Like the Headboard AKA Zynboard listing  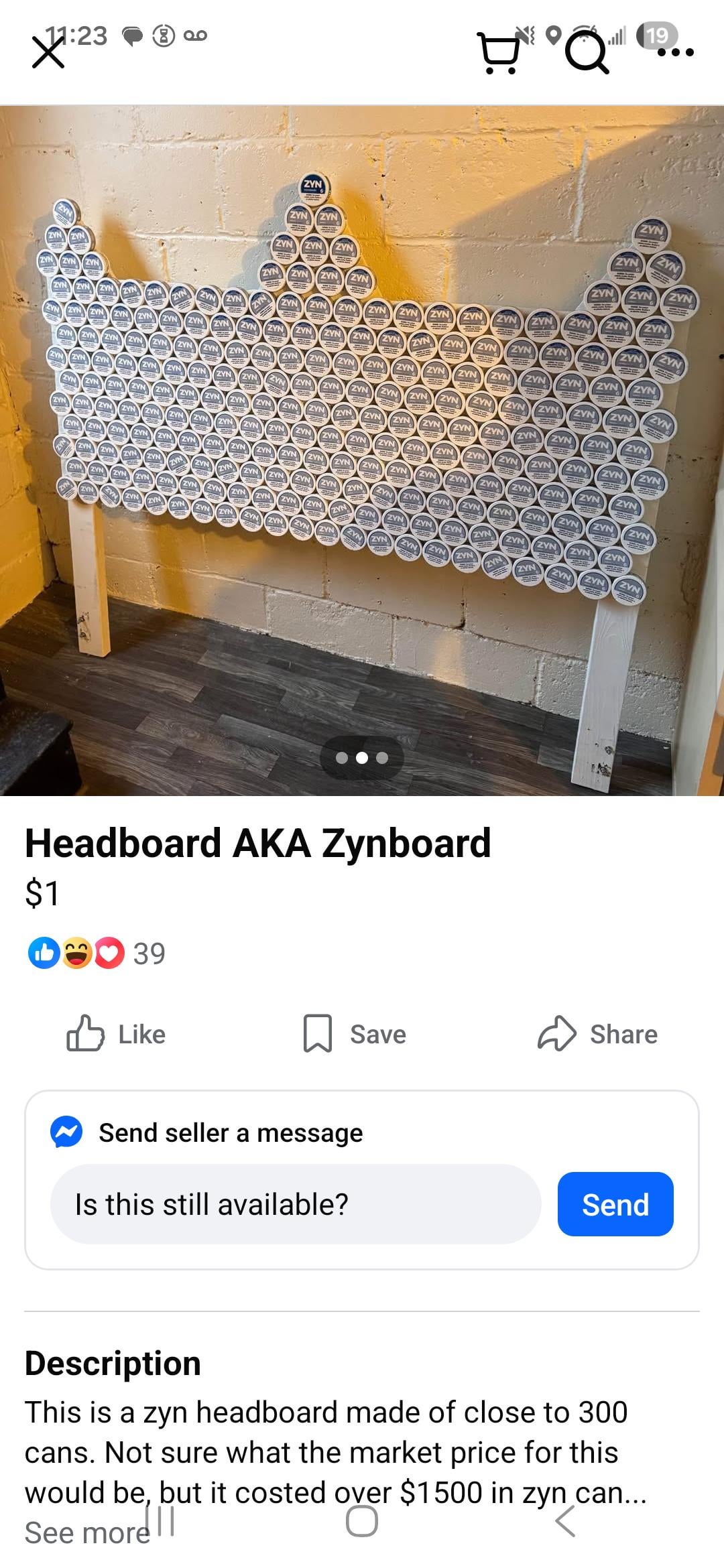pyautogui.click(x=117, y=1034)
